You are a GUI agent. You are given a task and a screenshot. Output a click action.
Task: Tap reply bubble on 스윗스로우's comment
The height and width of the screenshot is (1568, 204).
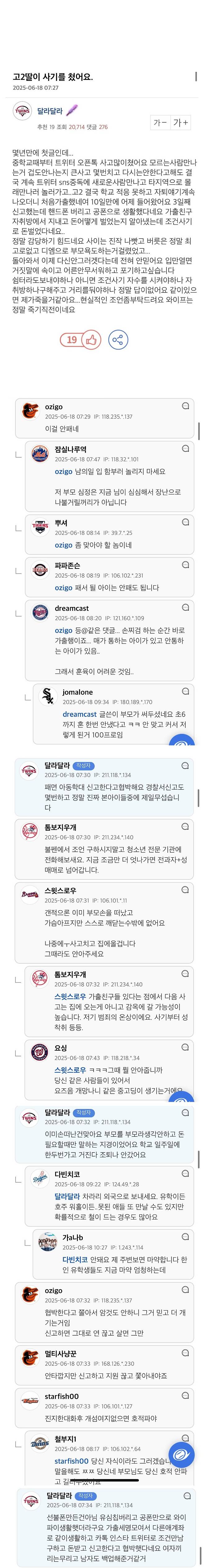(x=185, y=890)
